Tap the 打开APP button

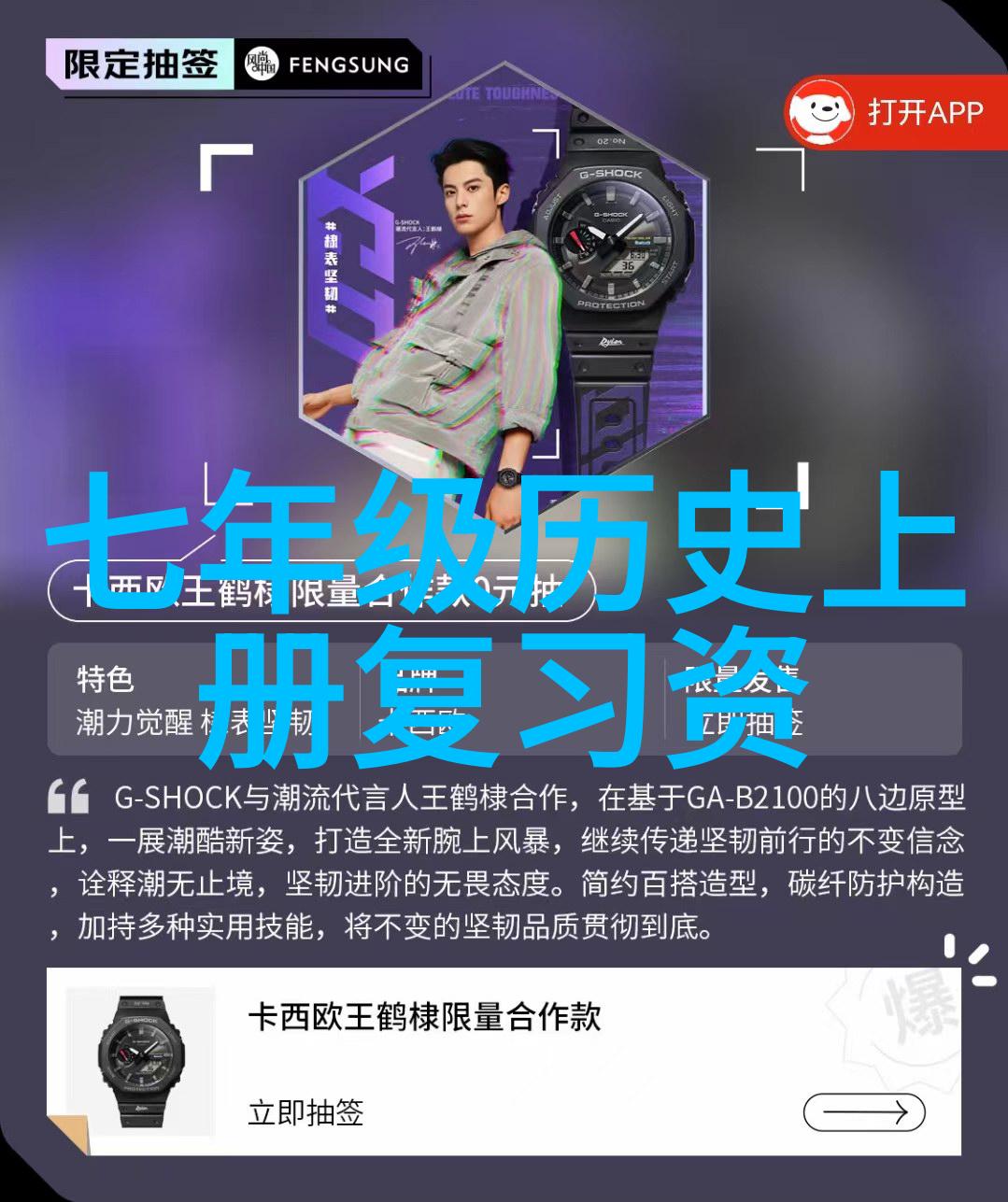pos(895,113)
